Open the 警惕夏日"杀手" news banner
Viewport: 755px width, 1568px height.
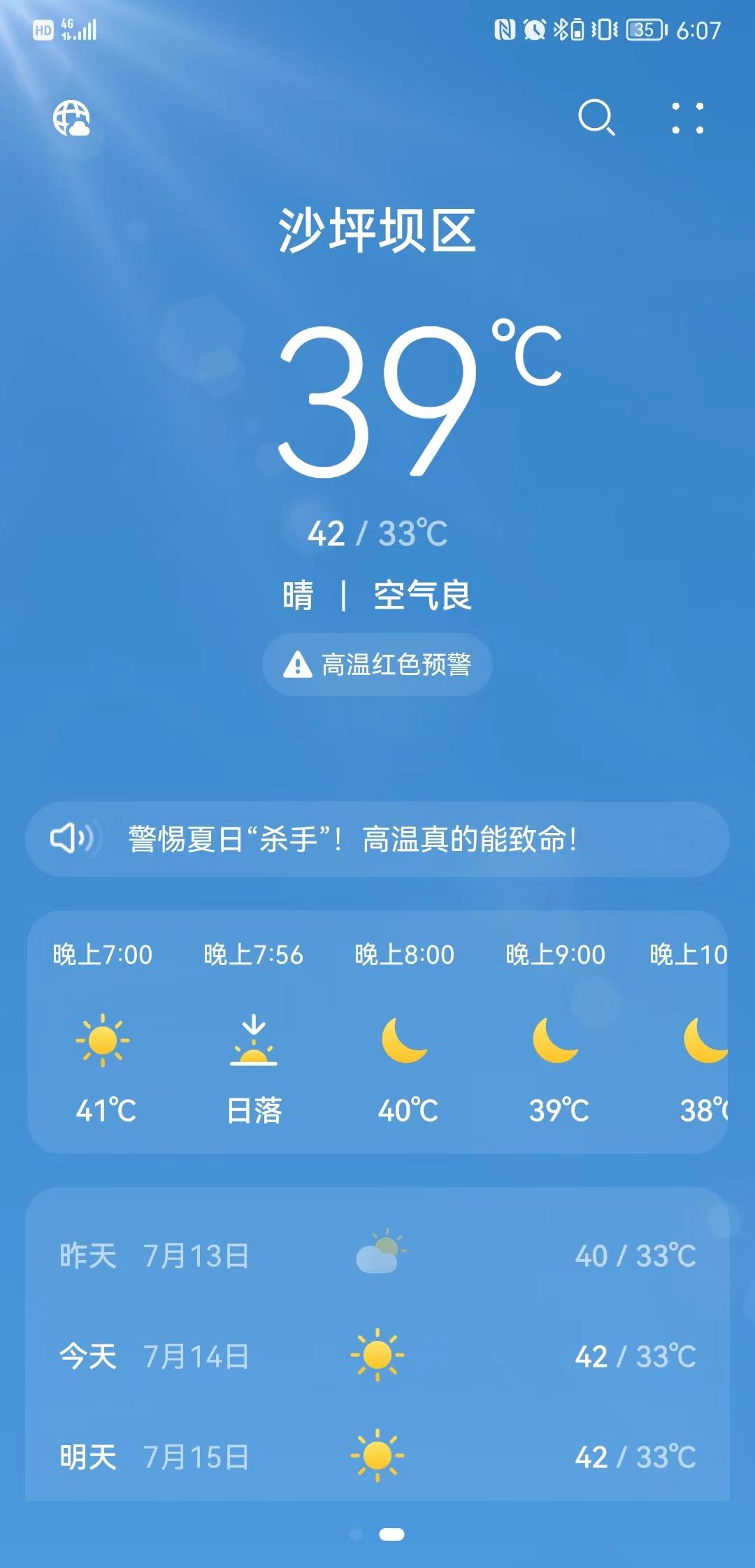377,839
